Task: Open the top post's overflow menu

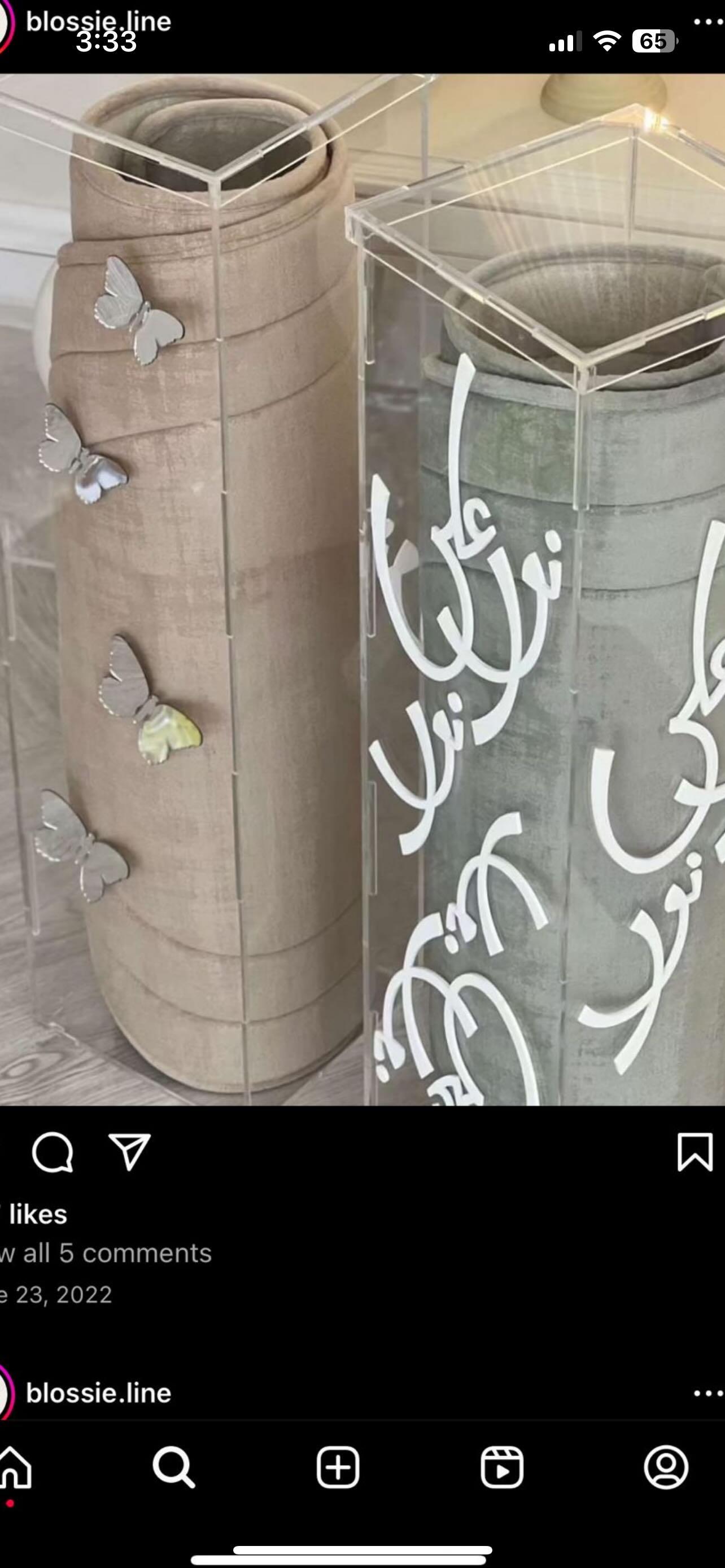Action: click(709, 22)
